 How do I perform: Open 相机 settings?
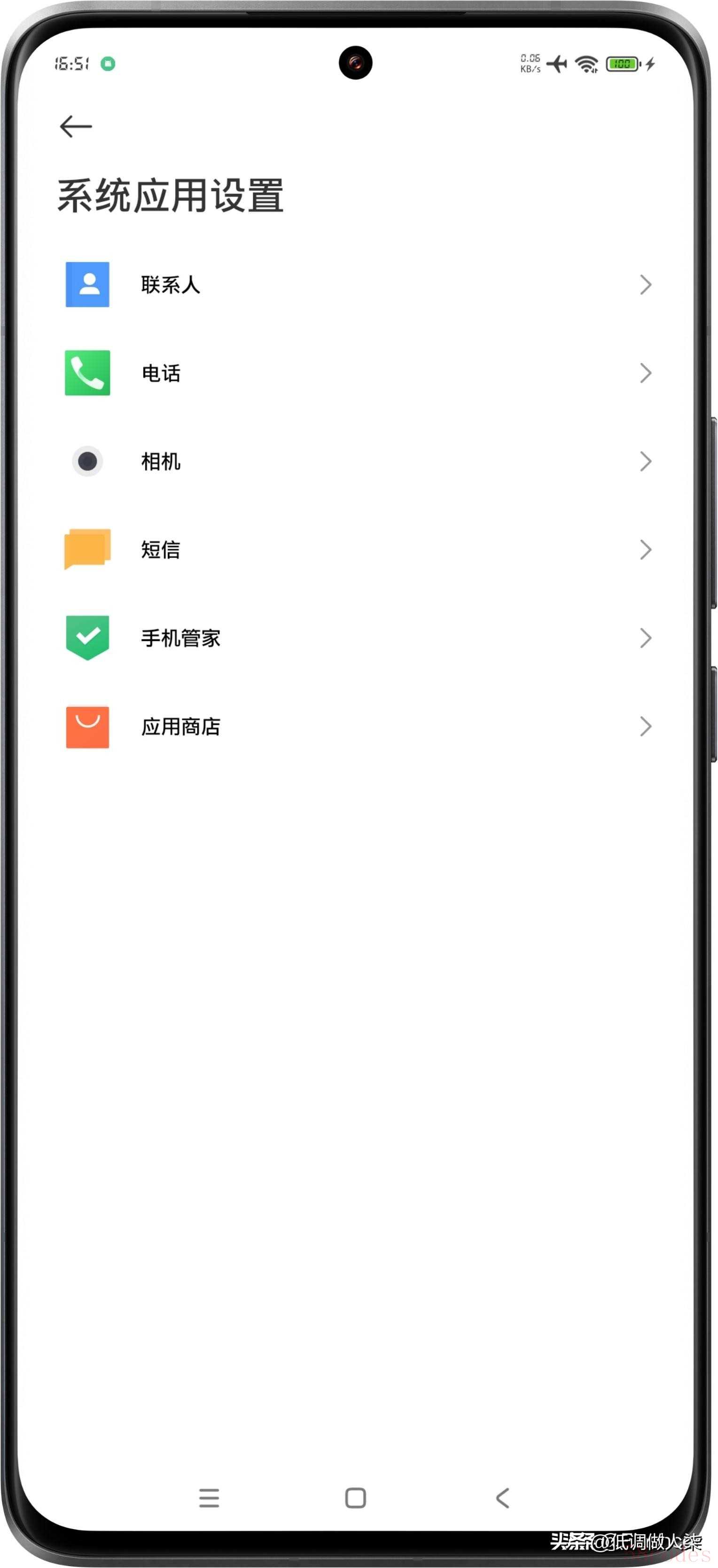click(x=161, y=461)
